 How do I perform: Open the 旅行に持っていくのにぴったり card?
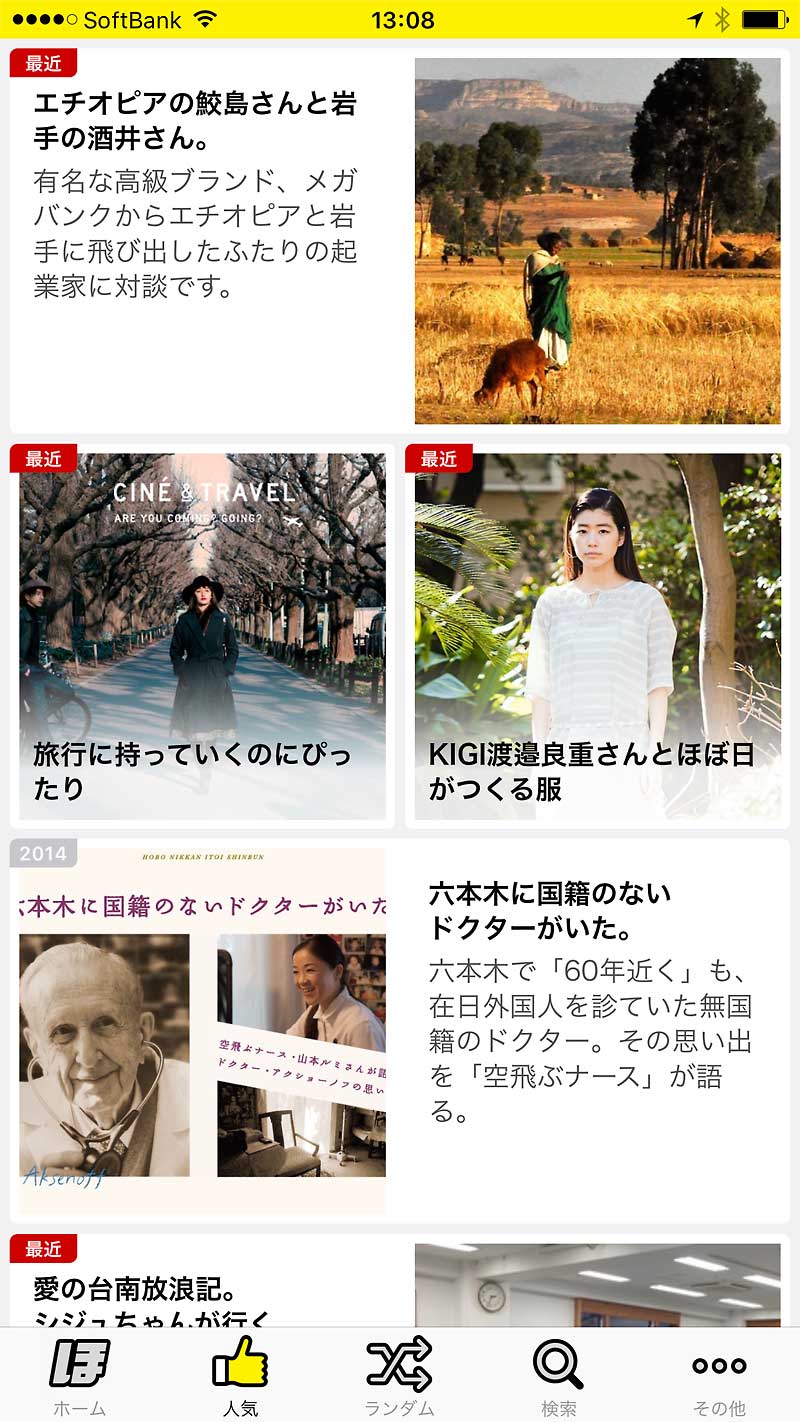pyautogui.click(x=202, y=636)
